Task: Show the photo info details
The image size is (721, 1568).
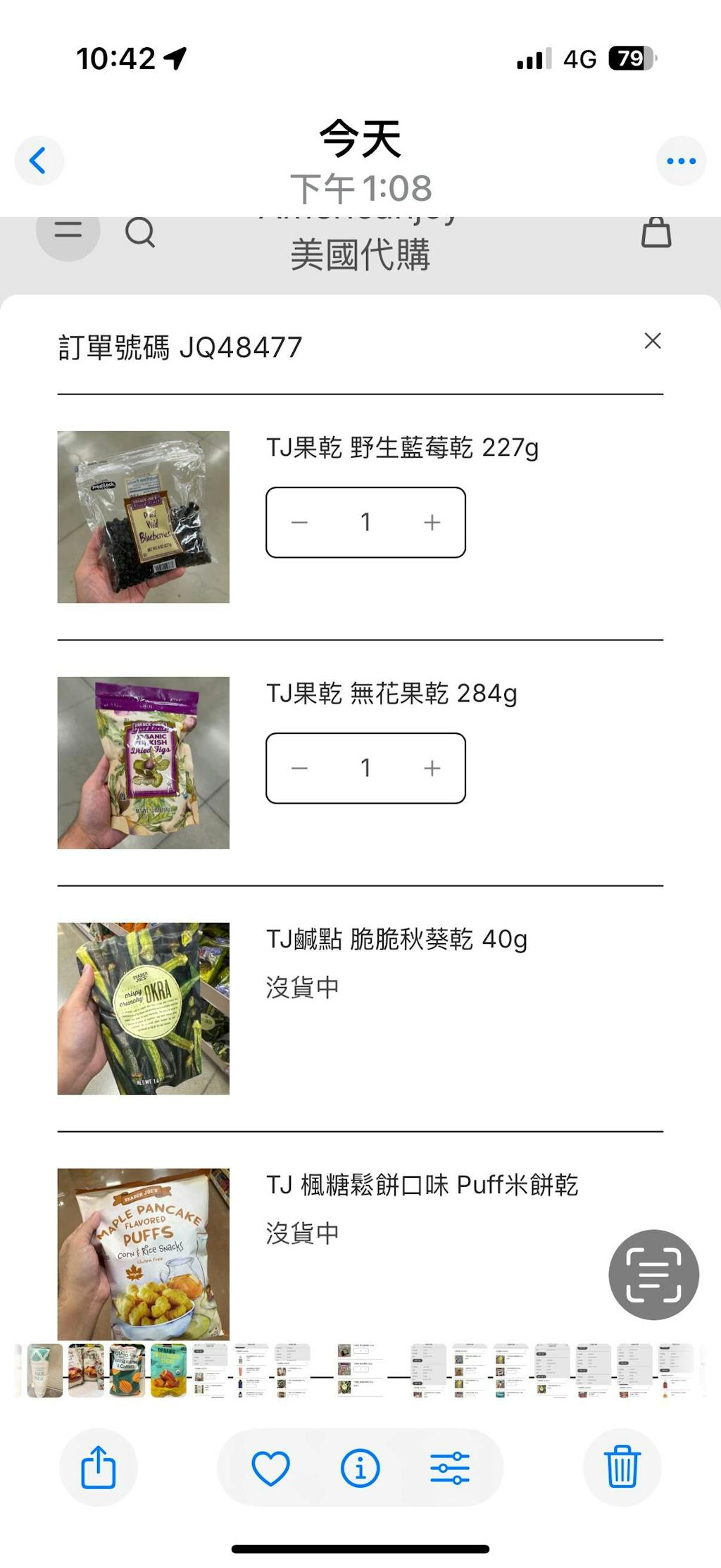Action: click(x=360, y=1468)
